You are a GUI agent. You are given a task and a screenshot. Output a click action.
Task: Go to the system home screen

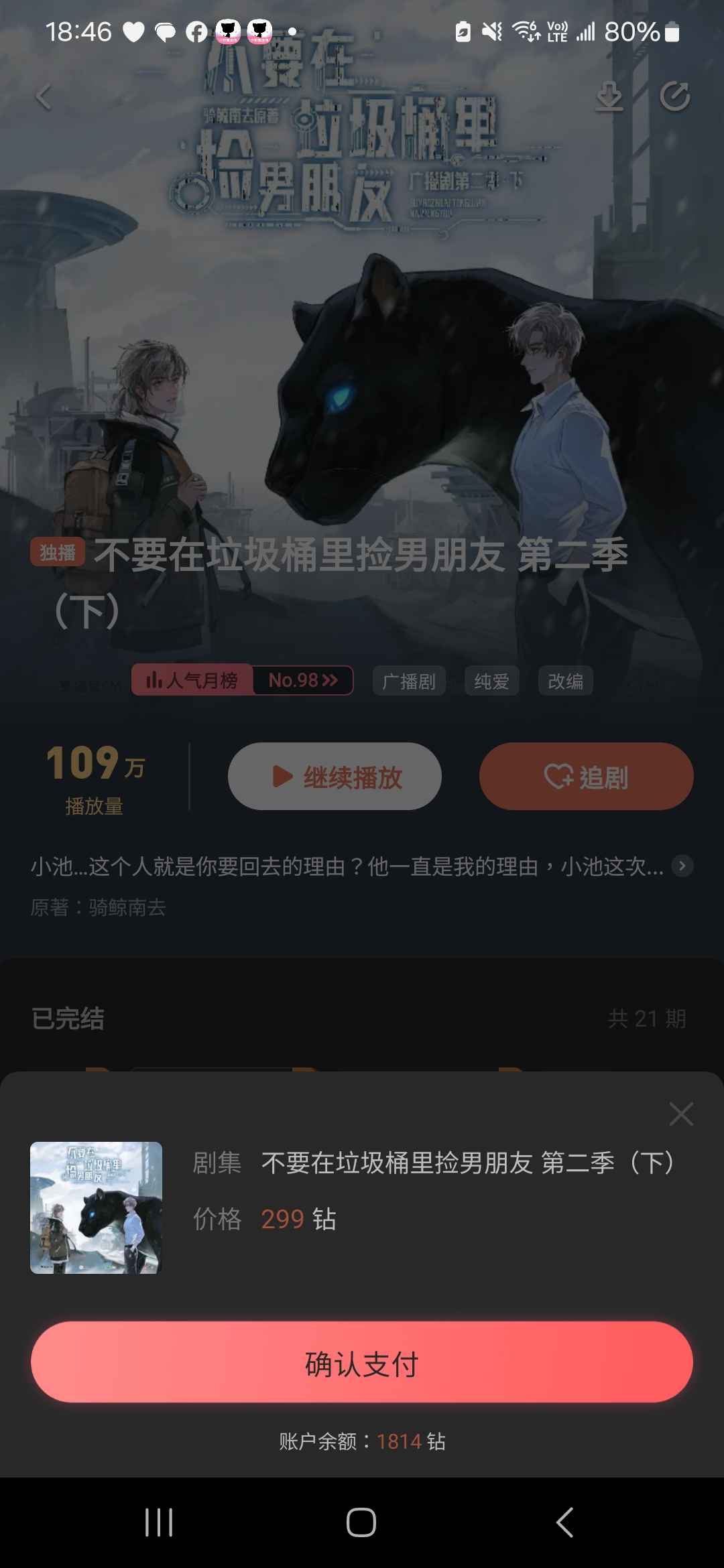point(361,1522)
